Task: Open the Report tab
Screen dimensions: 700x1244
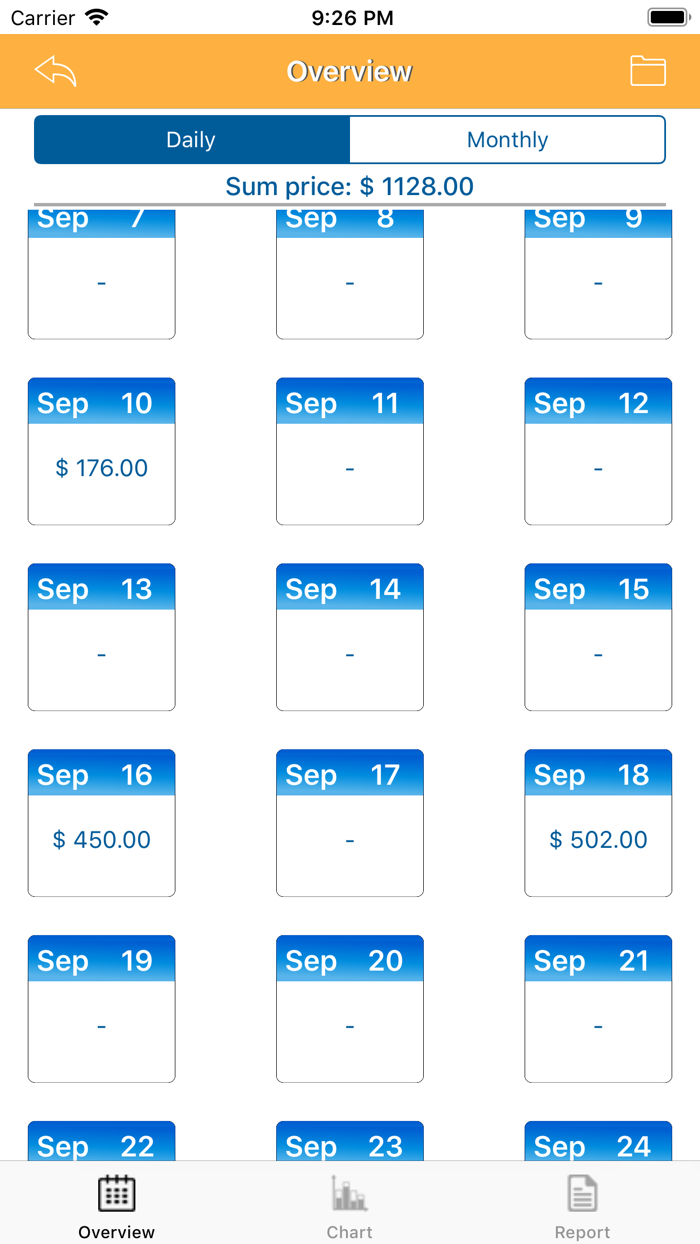Action: [x=583, y=1205]
